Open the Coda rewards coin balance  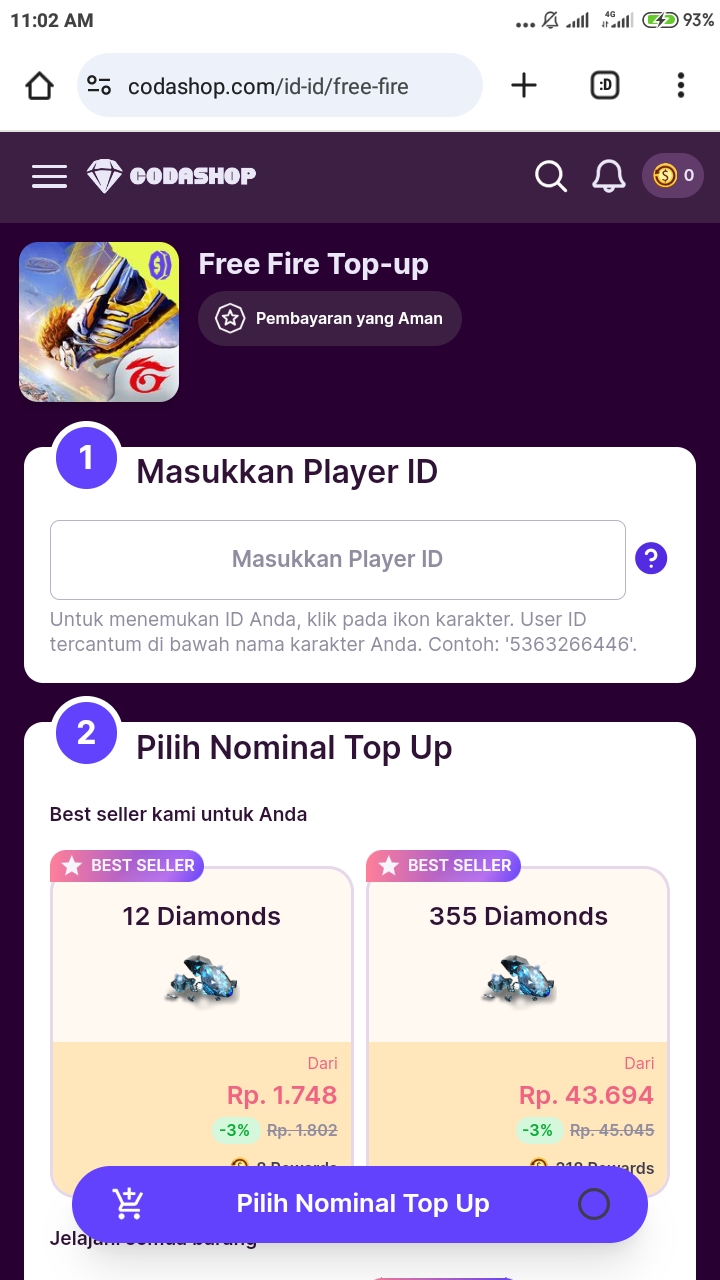[x=673, y=176]
